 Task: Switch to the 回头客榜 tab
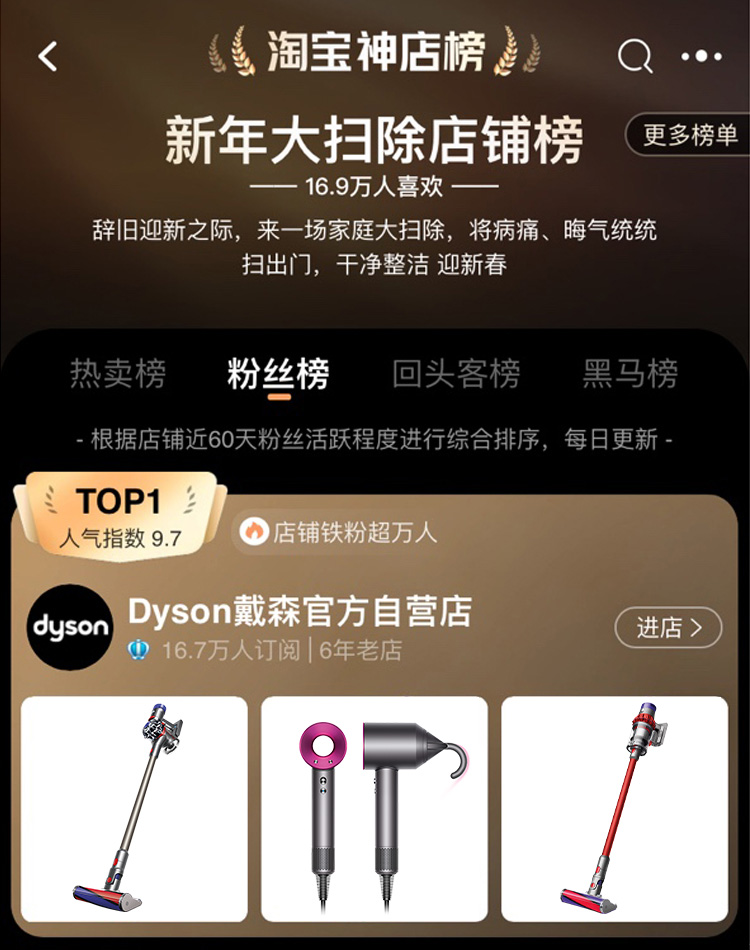click(x=456, y=374)
